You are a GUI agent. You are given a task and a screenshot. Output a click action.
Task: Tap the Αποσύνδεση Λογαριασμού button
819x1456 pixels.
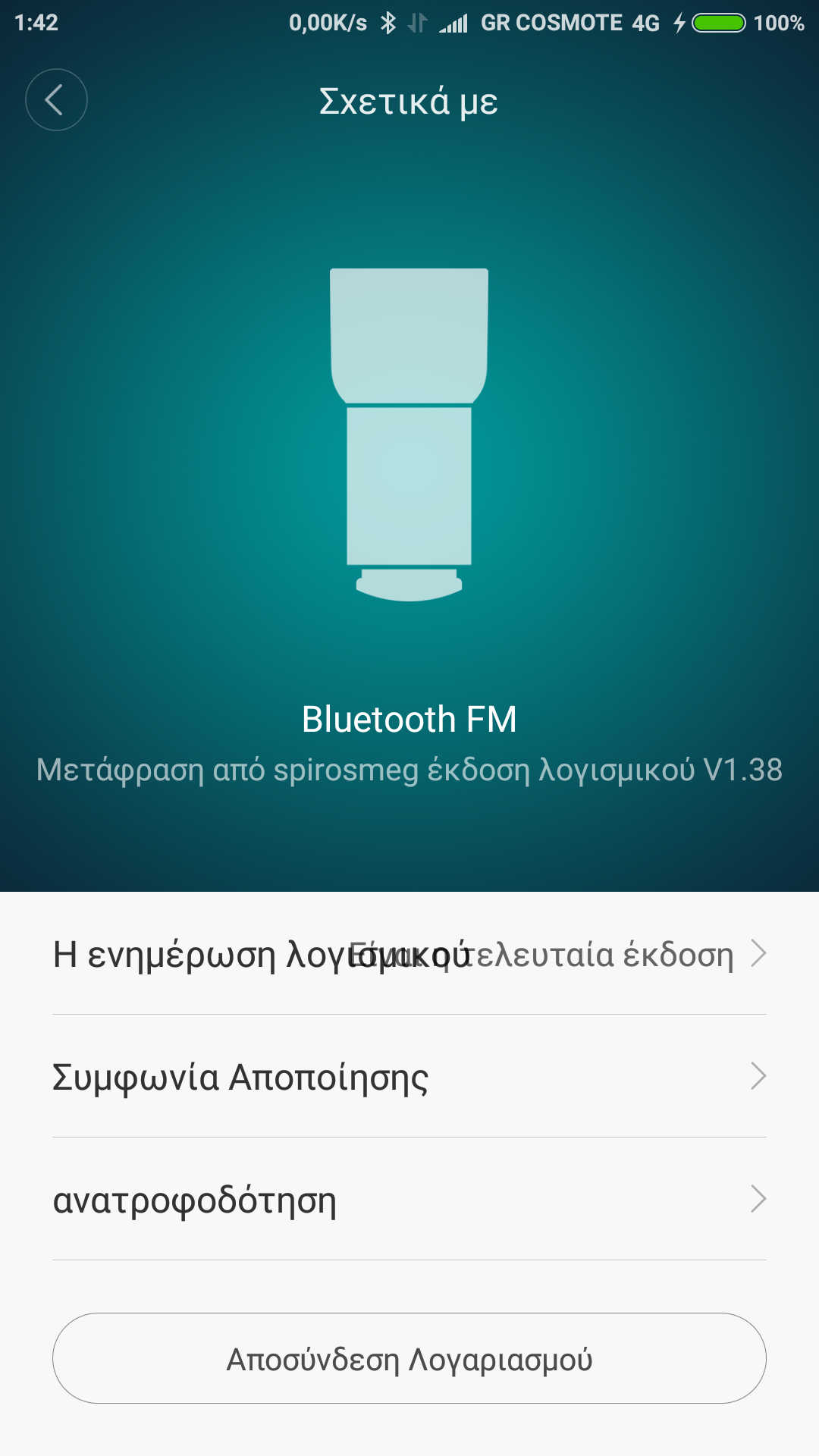pos(409,1359)
